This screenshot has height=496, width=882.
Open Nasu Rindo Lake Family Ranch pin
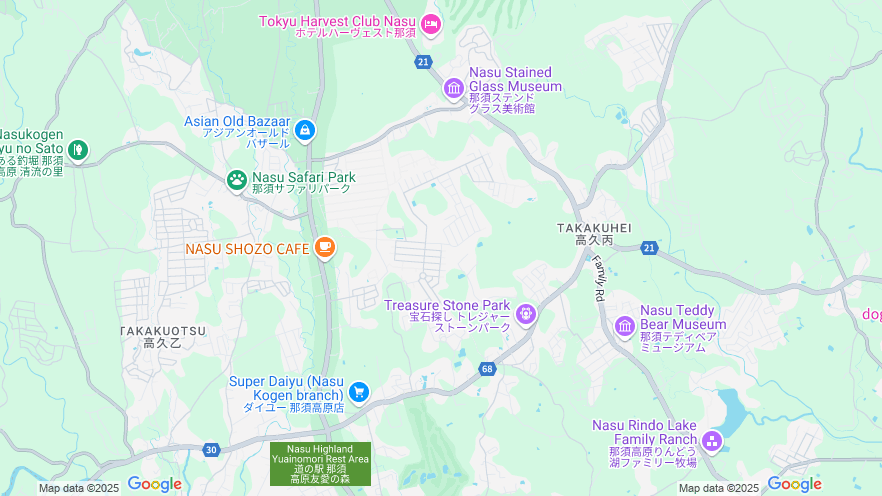711,440
